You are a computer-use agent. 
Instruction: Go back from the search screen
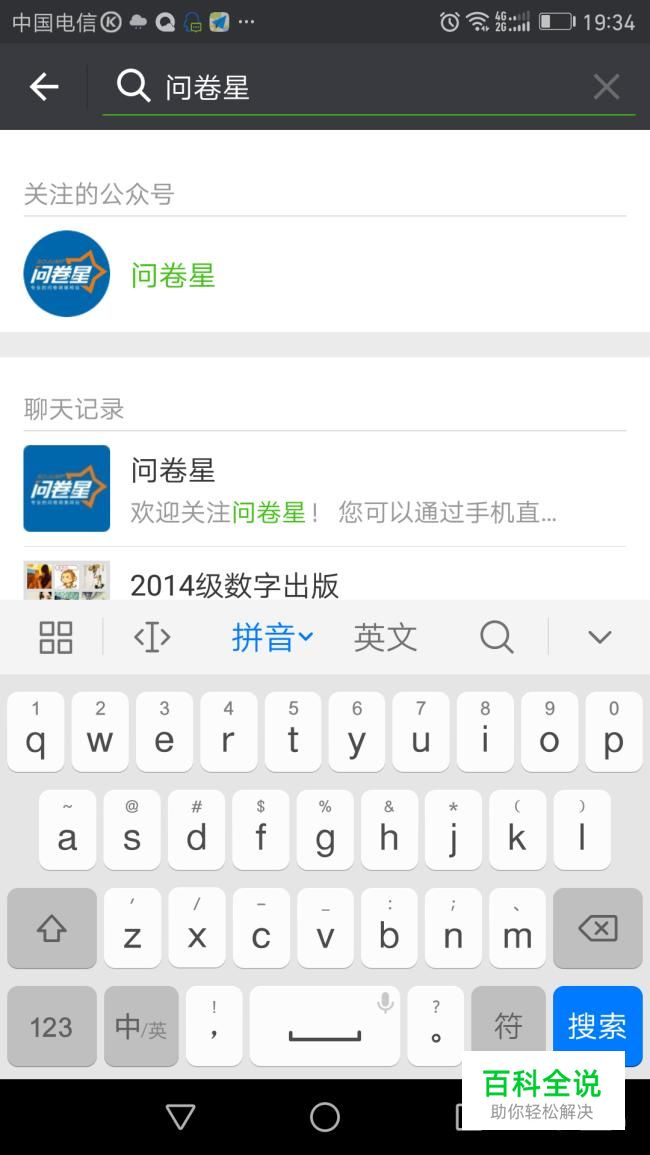pos(44,87)
